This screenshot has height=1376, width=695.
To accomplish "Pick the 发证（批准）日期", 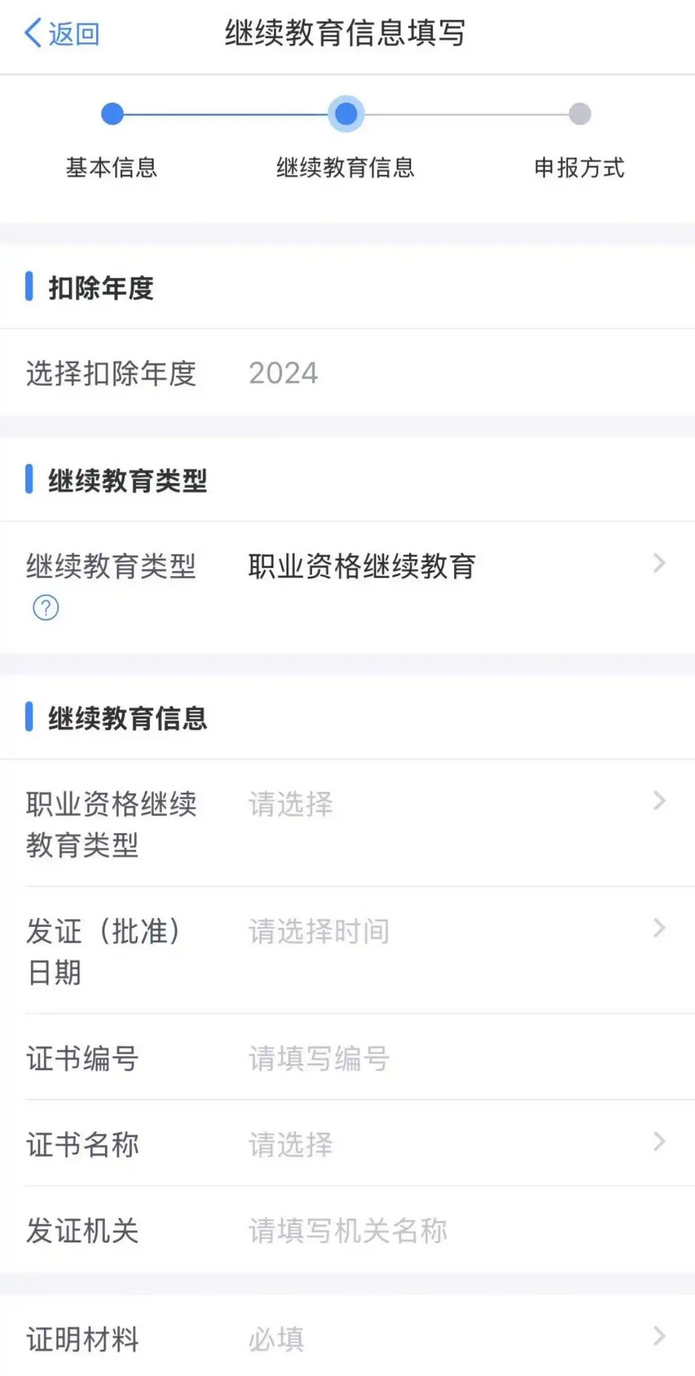I will [x=347, y=950].
